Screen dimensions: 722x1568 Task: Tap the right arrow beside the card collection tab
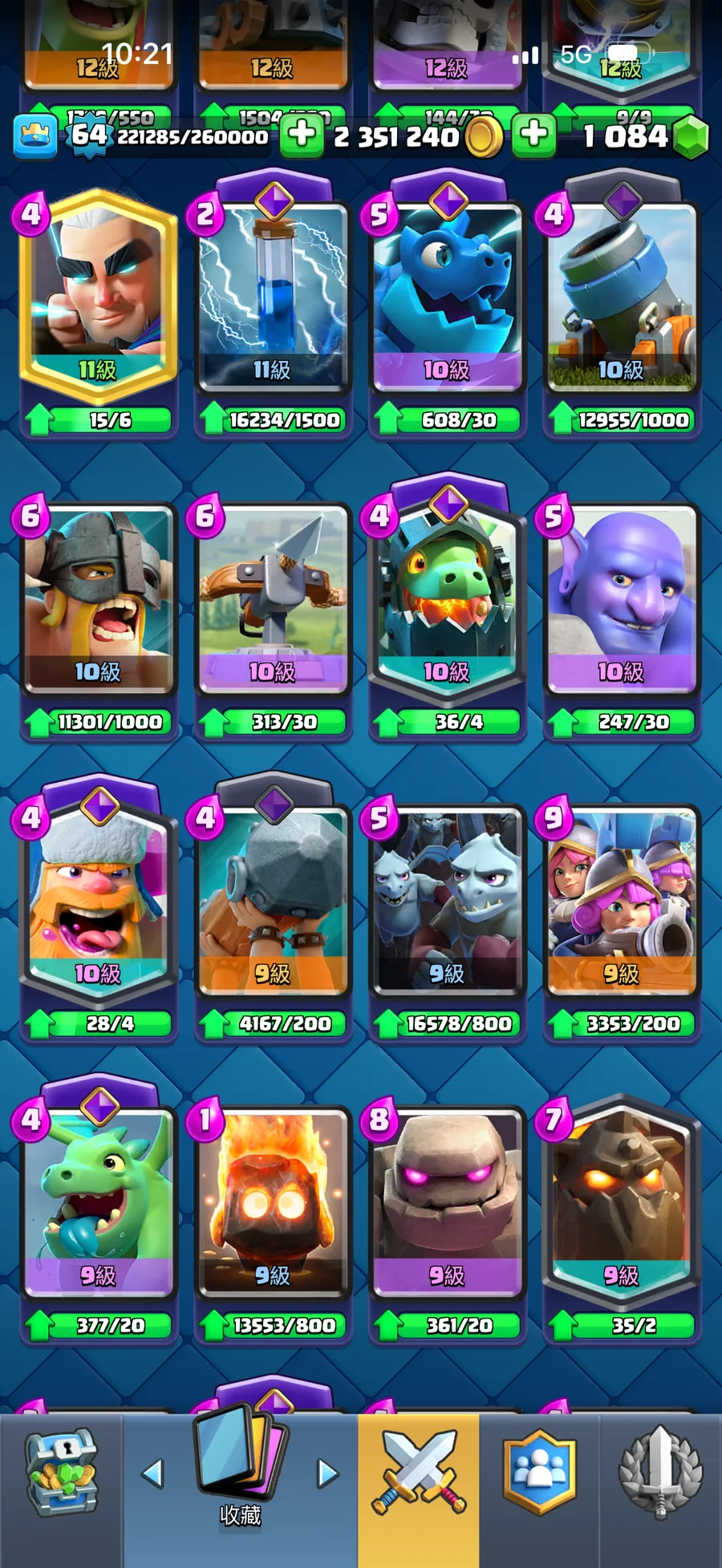tap(327, 1473)
